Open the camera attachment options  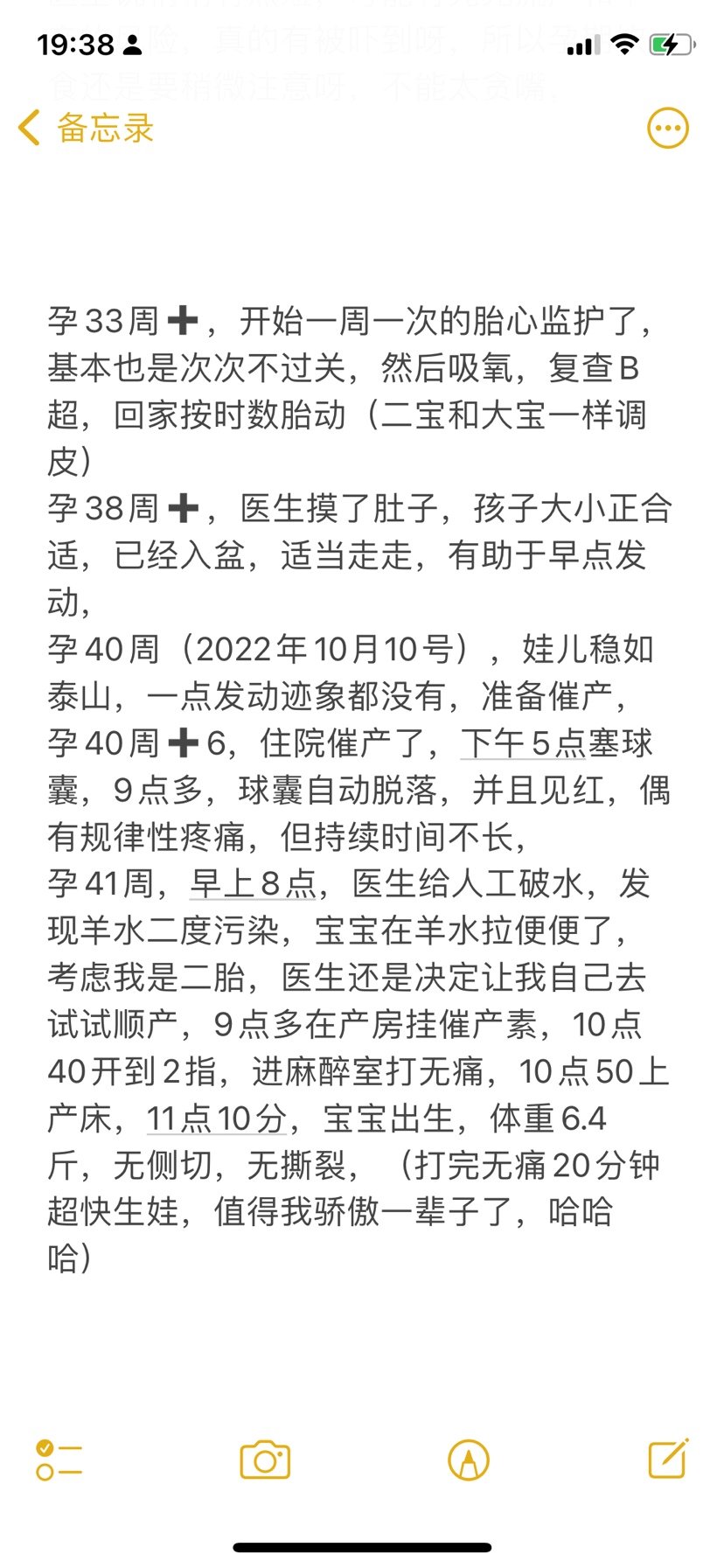265,1460
